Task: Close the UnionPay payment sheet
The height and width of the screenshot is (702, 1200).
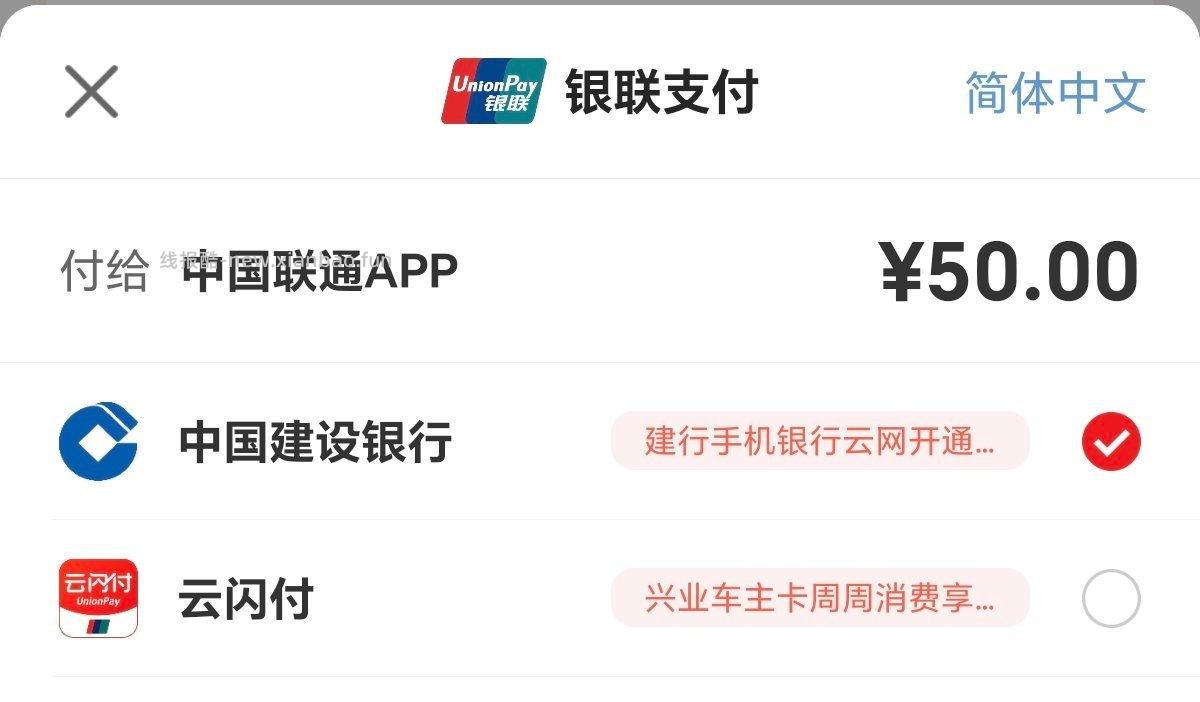Action: point(91,91)
